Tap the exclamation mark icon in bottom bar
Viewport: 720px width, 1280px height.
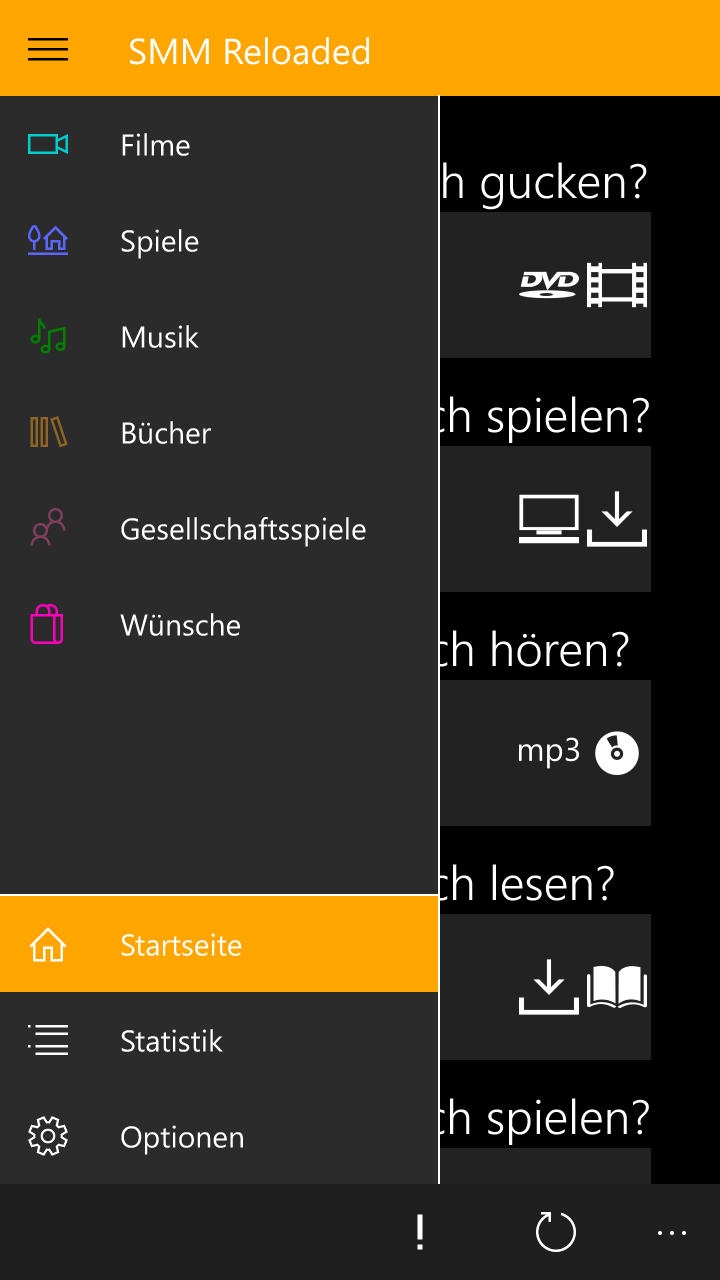(420, 1232)
